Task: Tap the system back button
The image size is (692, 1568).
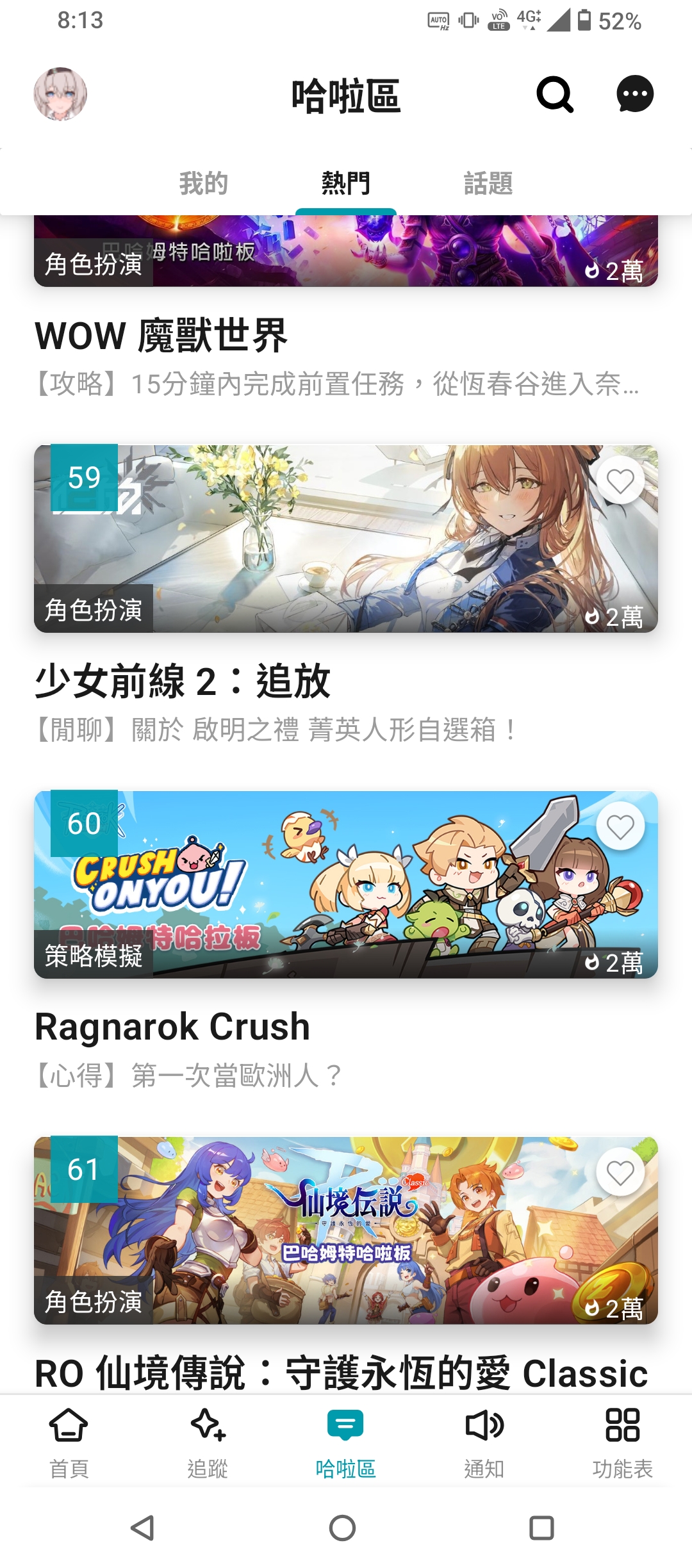Action: click(x=143, y=1528)
